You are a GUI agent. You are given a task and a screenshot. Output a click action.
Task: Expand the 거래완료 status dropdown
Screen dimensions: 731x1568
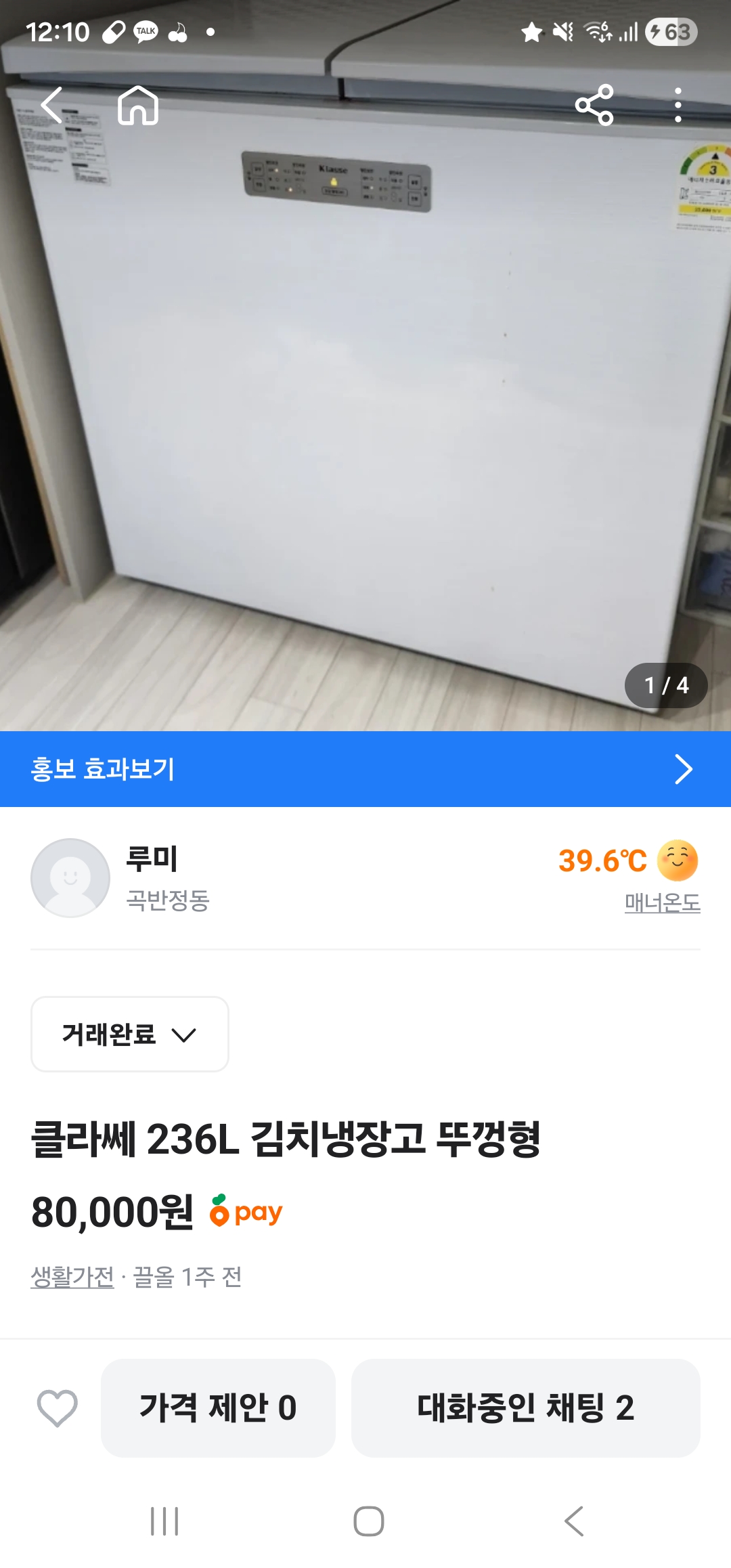130,1034
